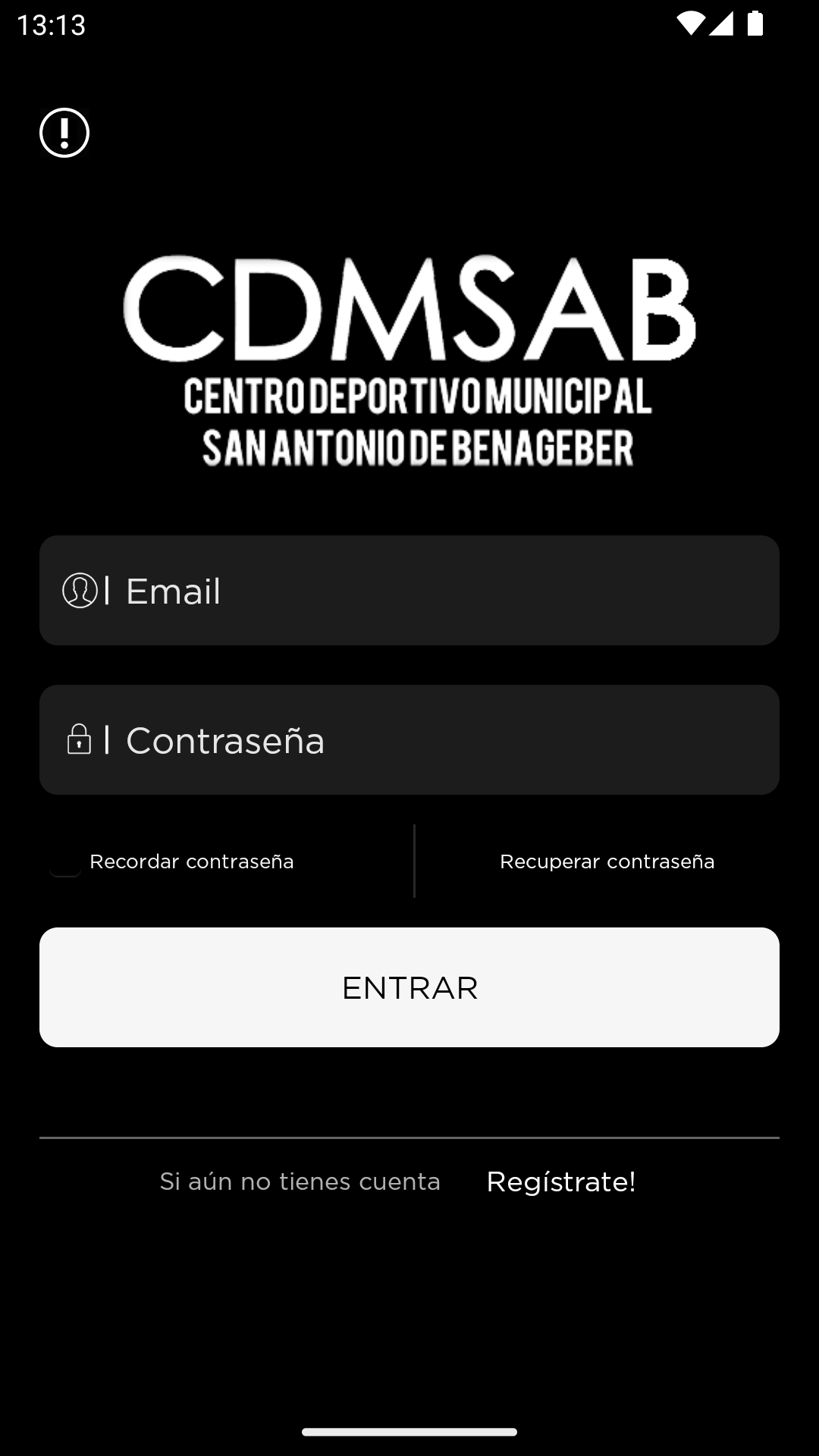Focus the Email field

pos(409,591)
